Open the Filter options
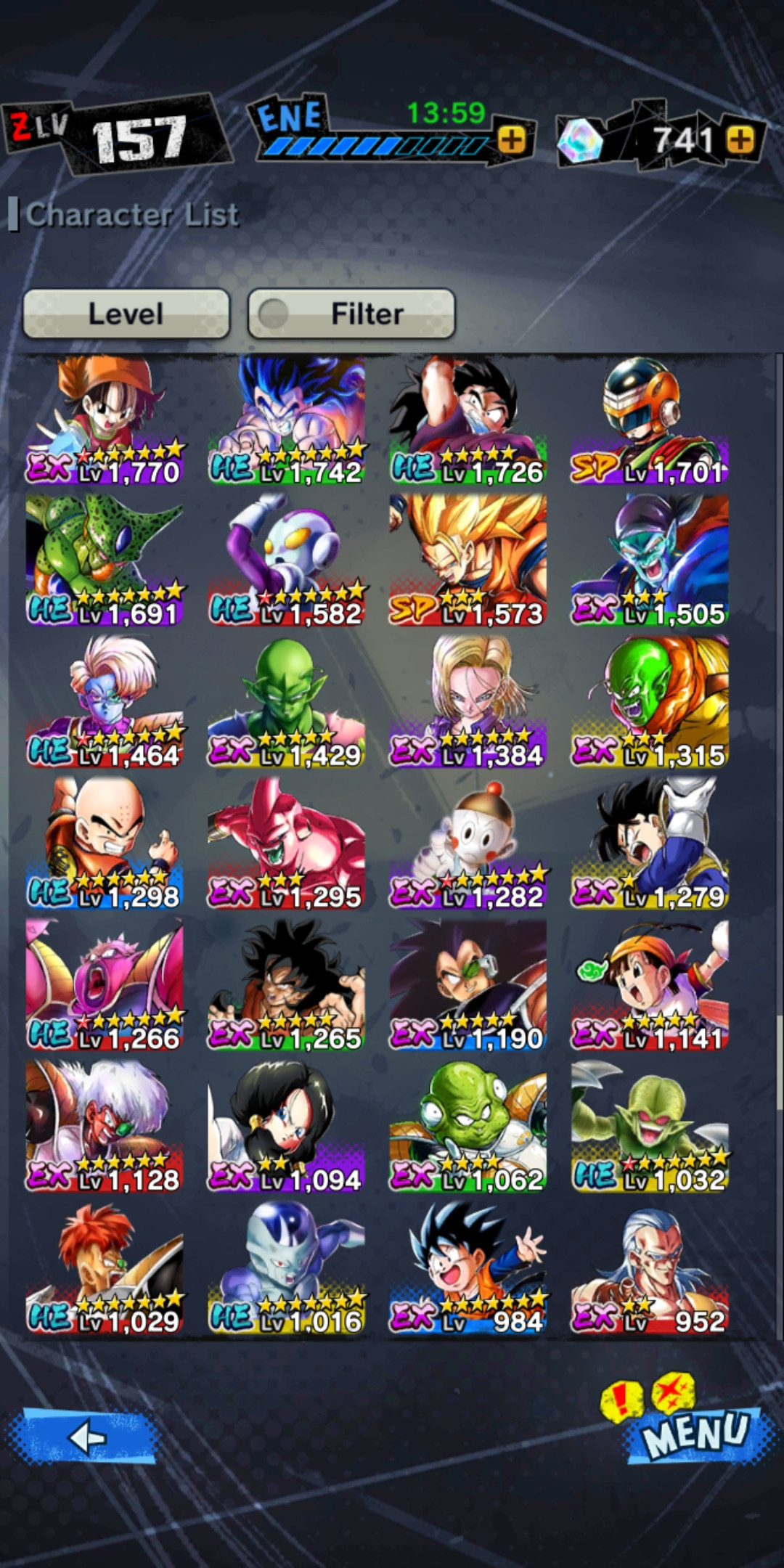Image resolution: width=784 pixels, height=1568 pixels. coord(351,314)
